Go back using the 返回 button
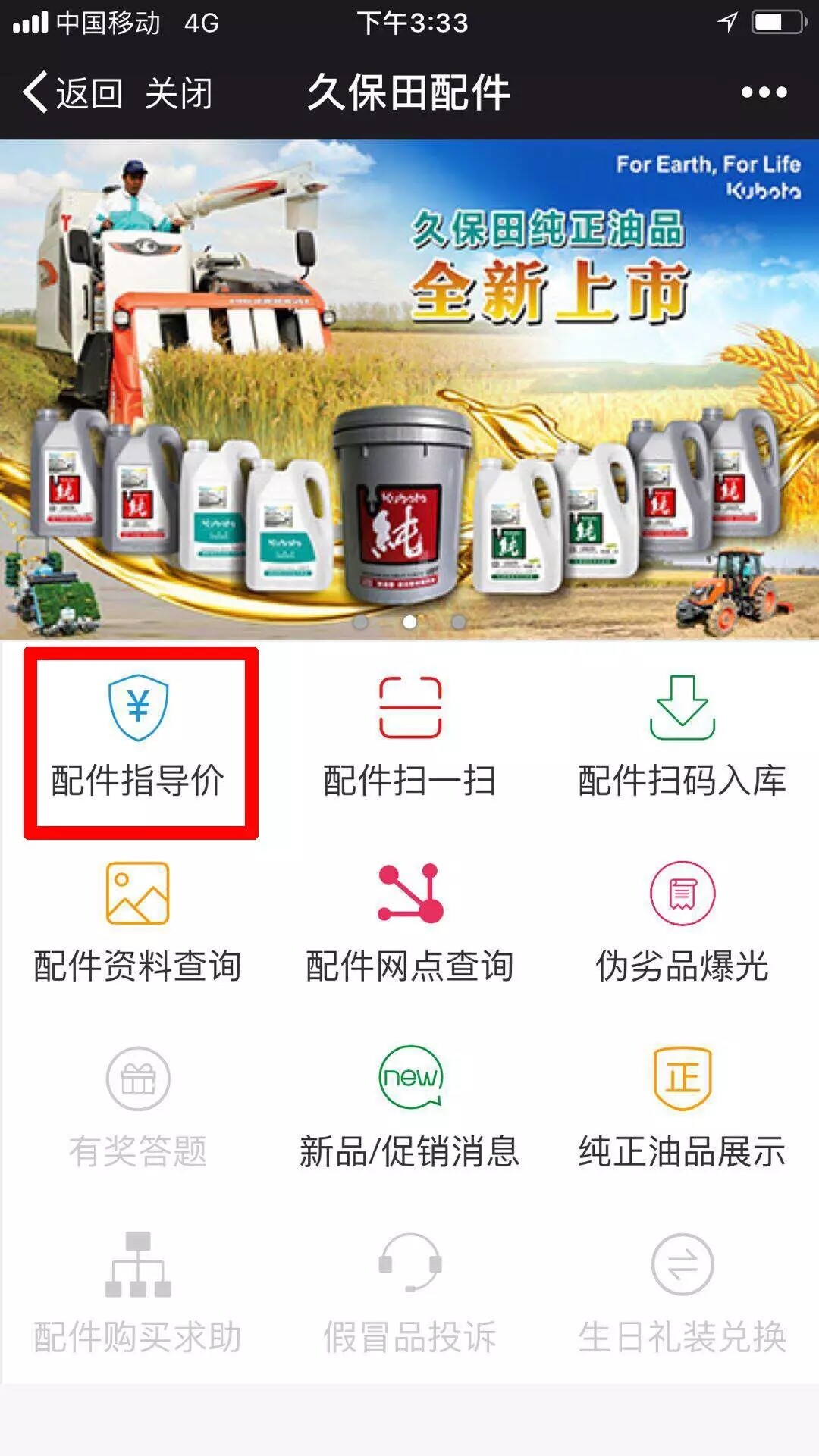Image resolution: width=819 pixels, height=1456 pixels. click(x=73, y=92)
